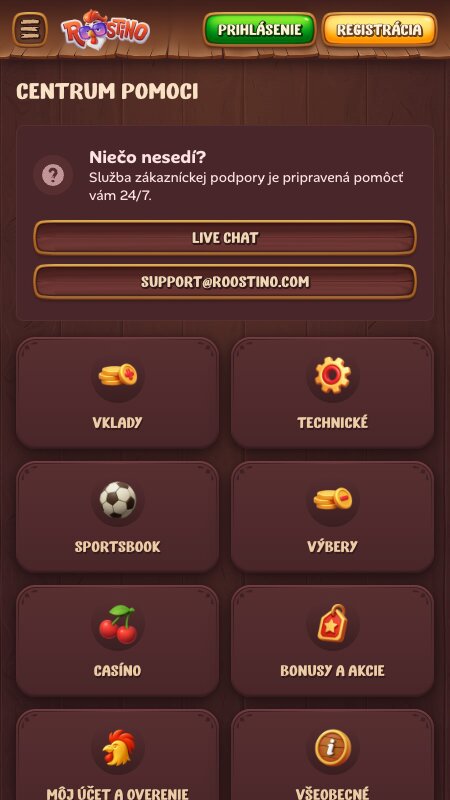Tap the Prihlásenie login button
This screenshot has width=450, height=800.
click(x=260, y=30)
